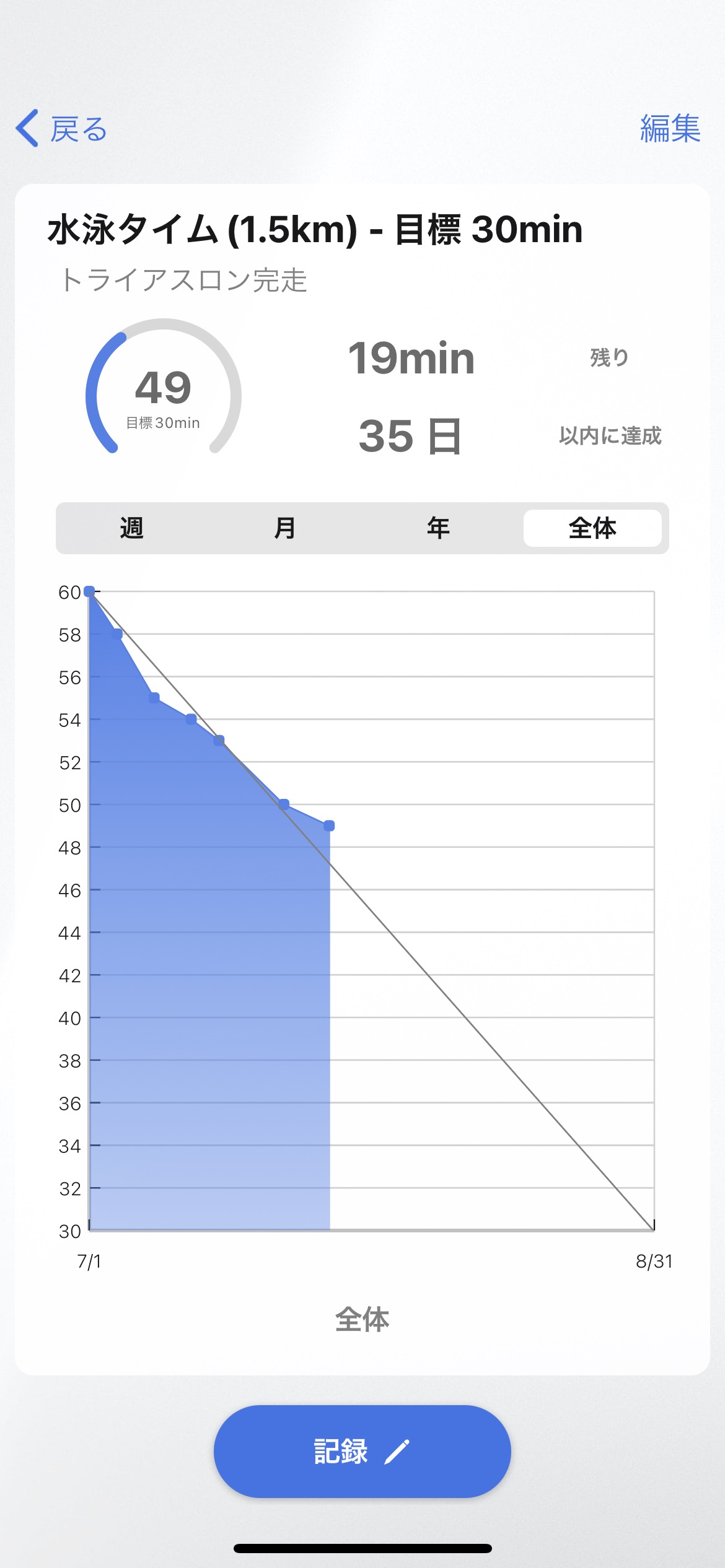The image size is (725, 1568).
Task: Select the 月 chart range
Action: click(x=285, y=528)
